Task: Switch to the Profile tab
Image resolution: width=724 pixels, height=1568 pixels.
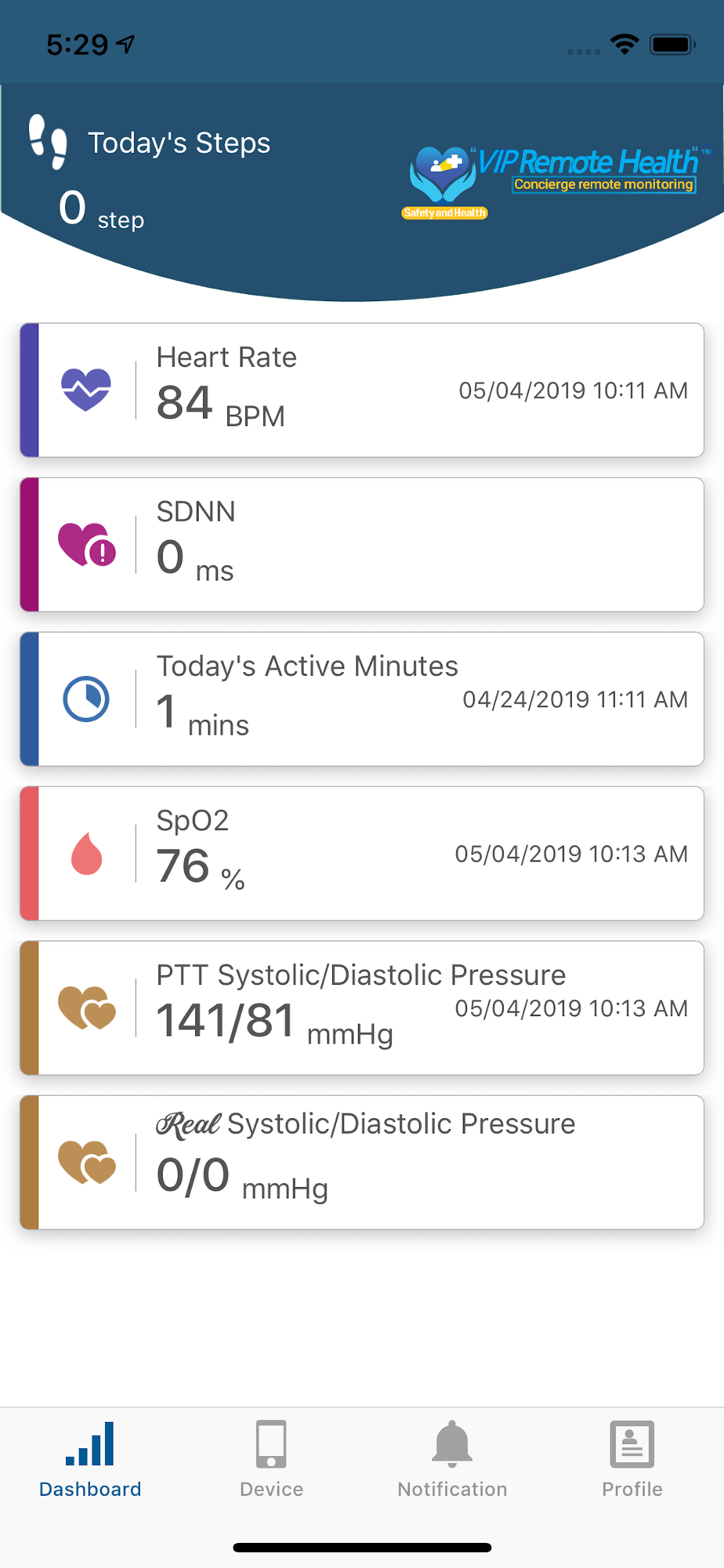Action: [x=632, y=1460]
